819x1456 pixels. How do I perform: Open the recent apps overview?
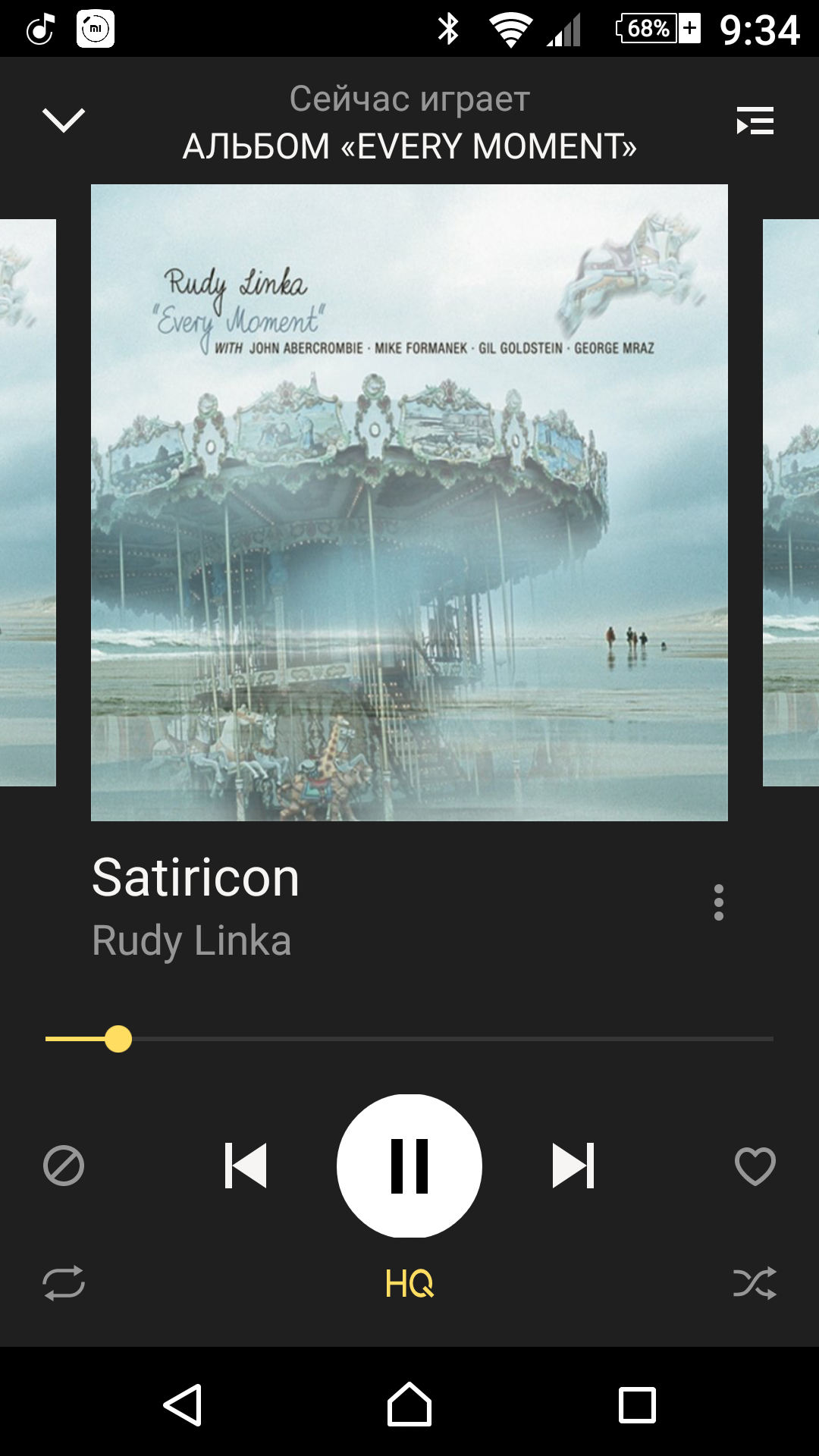(x=637, y=1404)
